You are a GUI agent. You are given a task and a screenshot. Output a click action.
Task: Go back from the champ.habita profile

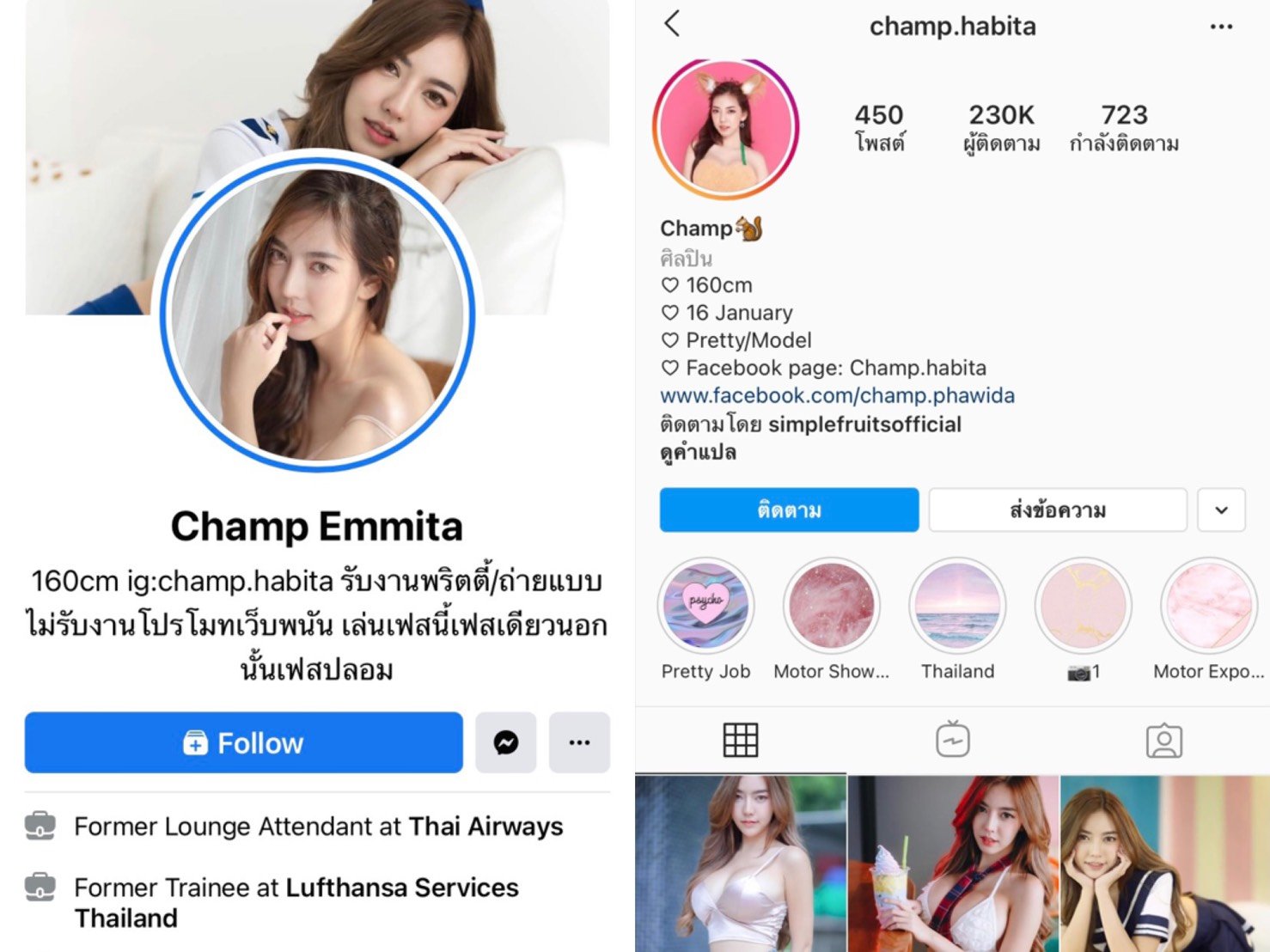[673, 25]
